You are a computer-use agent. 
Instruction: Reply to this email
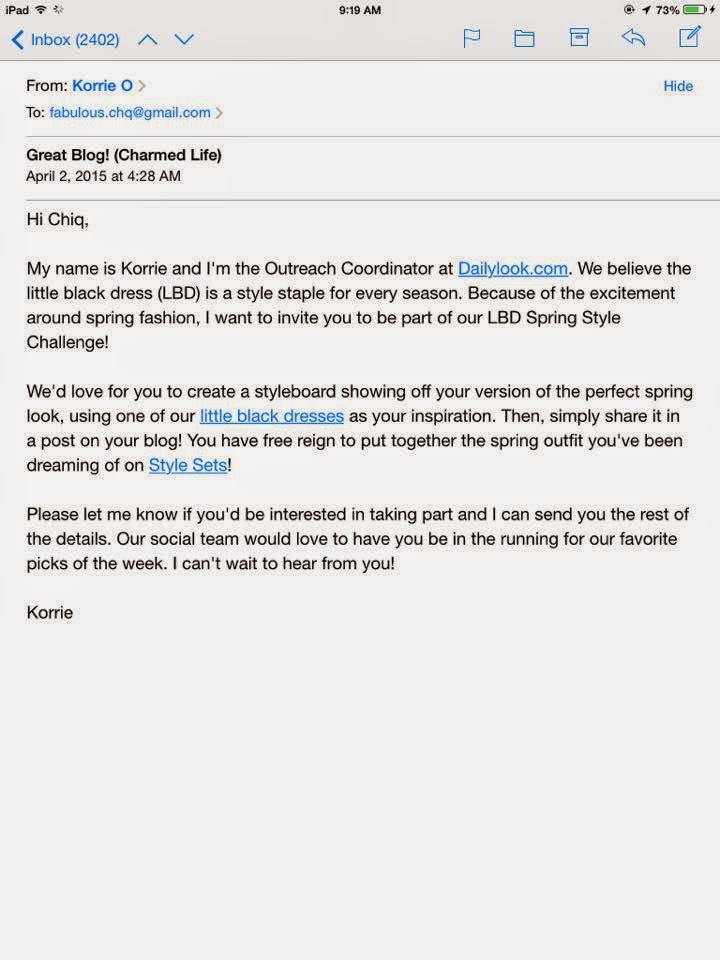pyautogui.click(x=633, y=38)
